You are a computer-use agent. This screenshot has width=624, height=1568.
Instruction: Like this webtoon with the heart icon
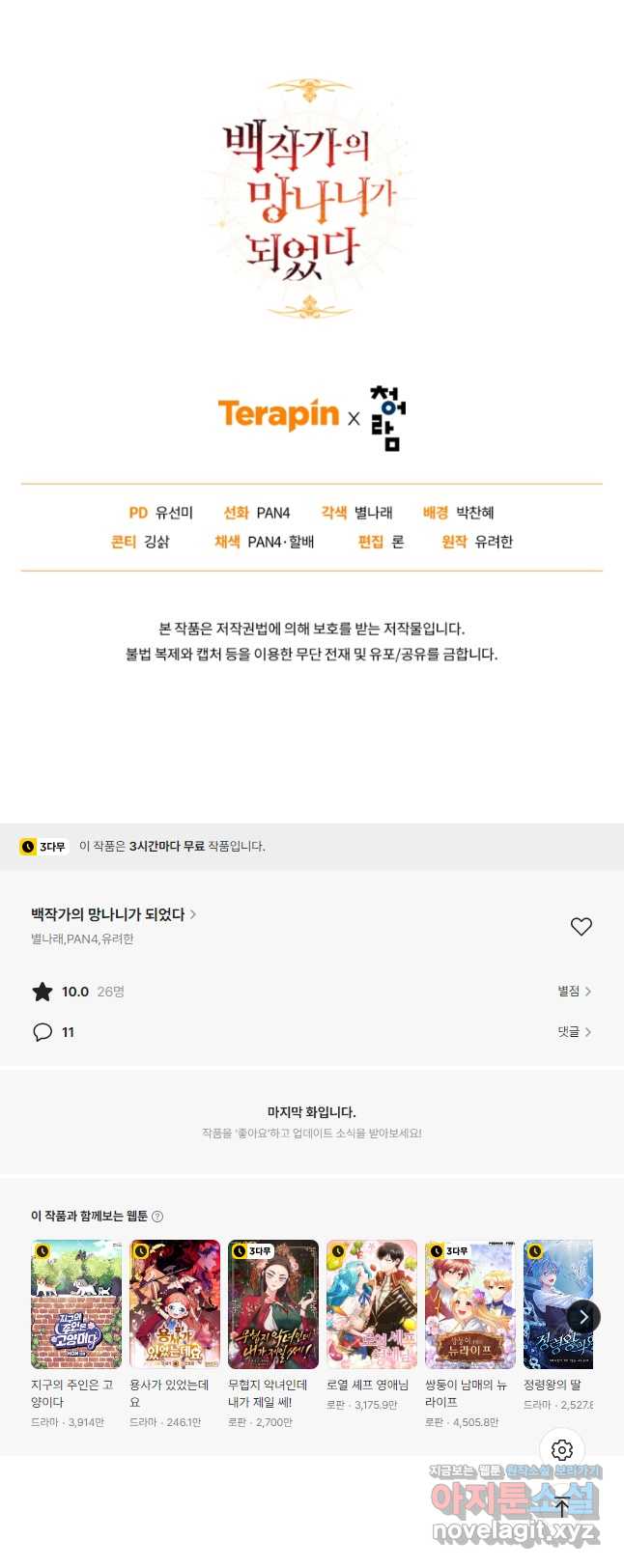(x=581, y=927)
